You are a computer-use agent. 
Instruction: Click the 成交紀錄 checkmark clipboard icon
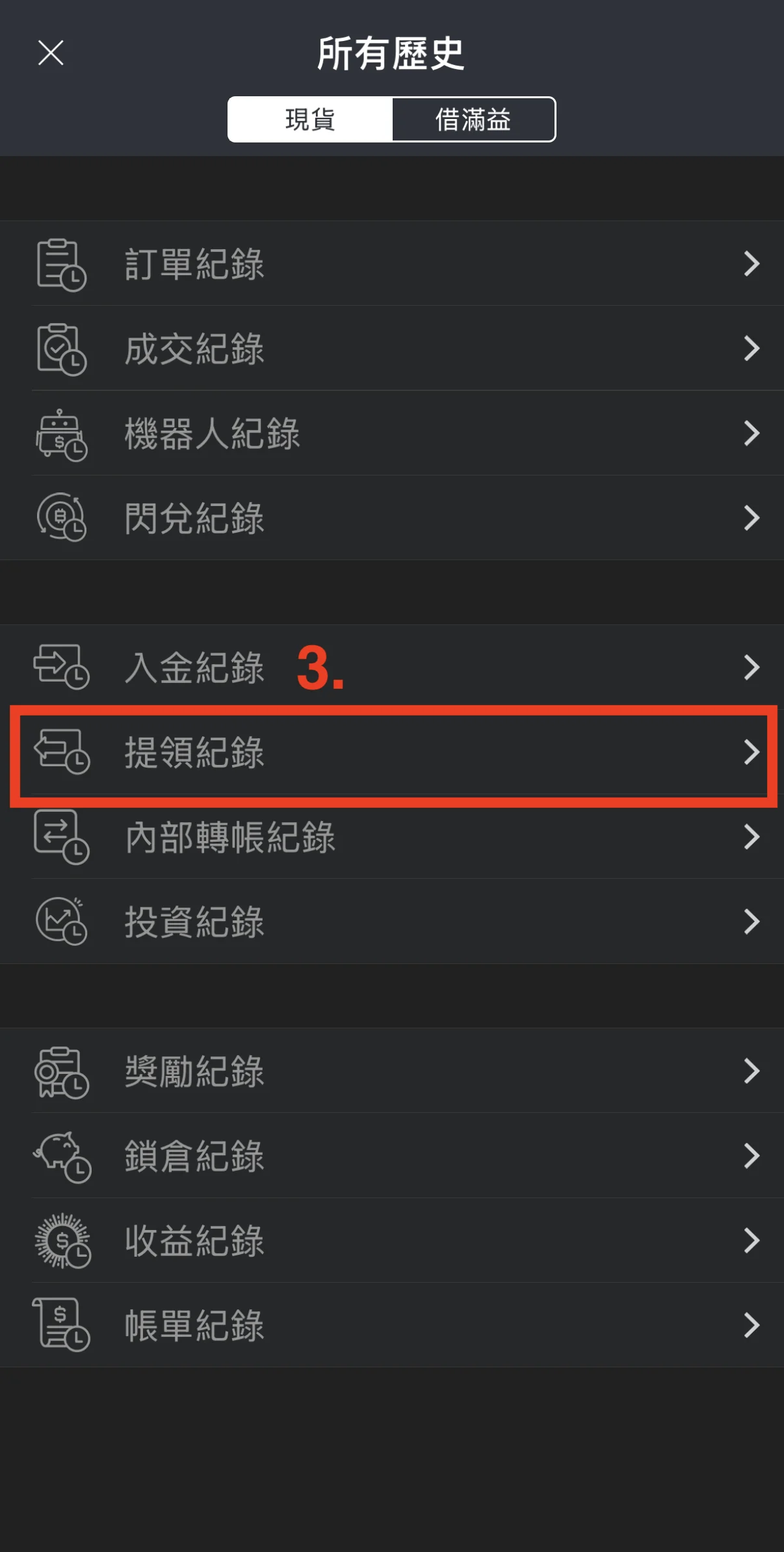(62, 349)
